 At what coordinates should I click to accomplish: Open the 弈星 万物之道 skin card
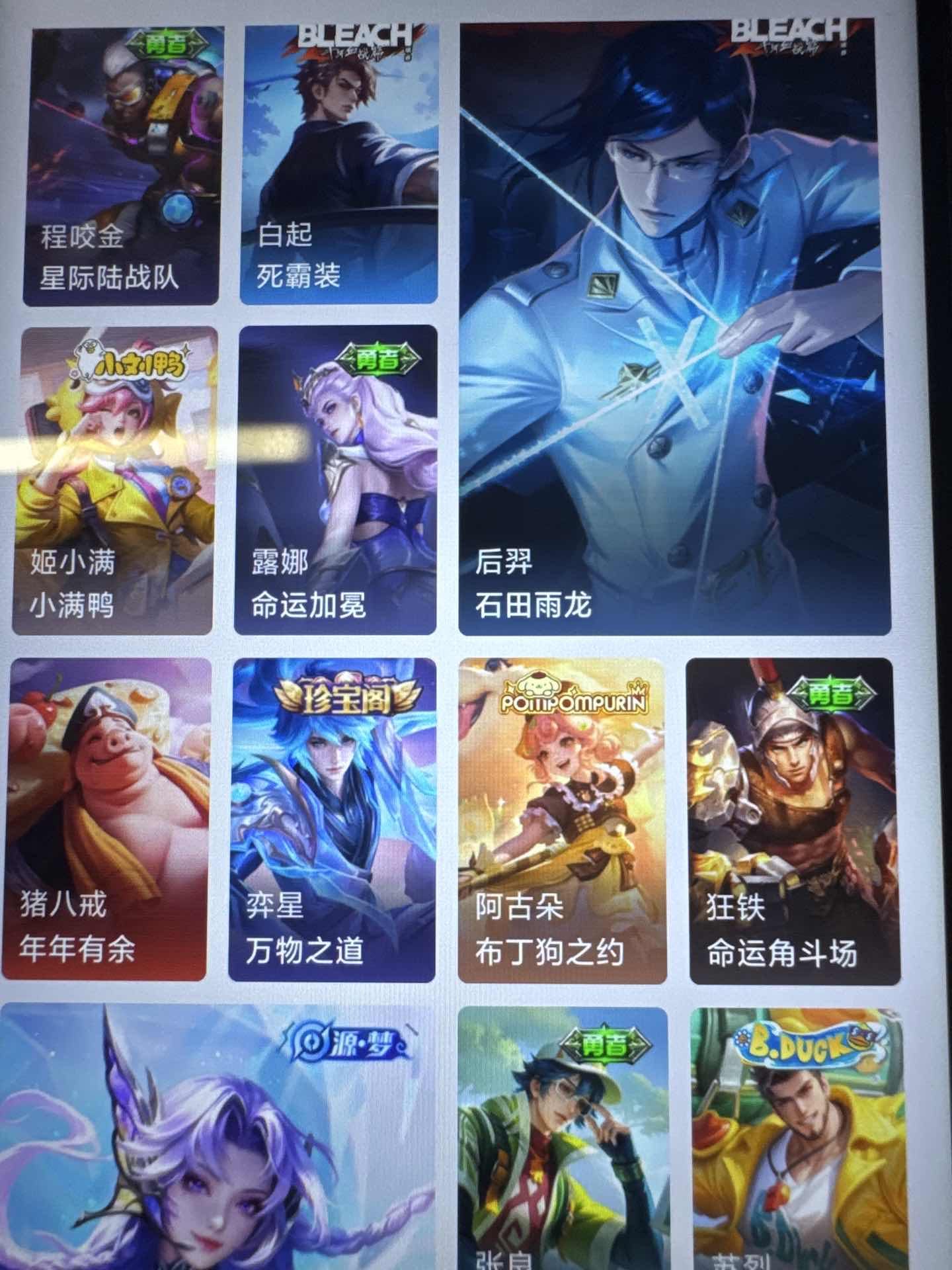[x=333, y=819]
